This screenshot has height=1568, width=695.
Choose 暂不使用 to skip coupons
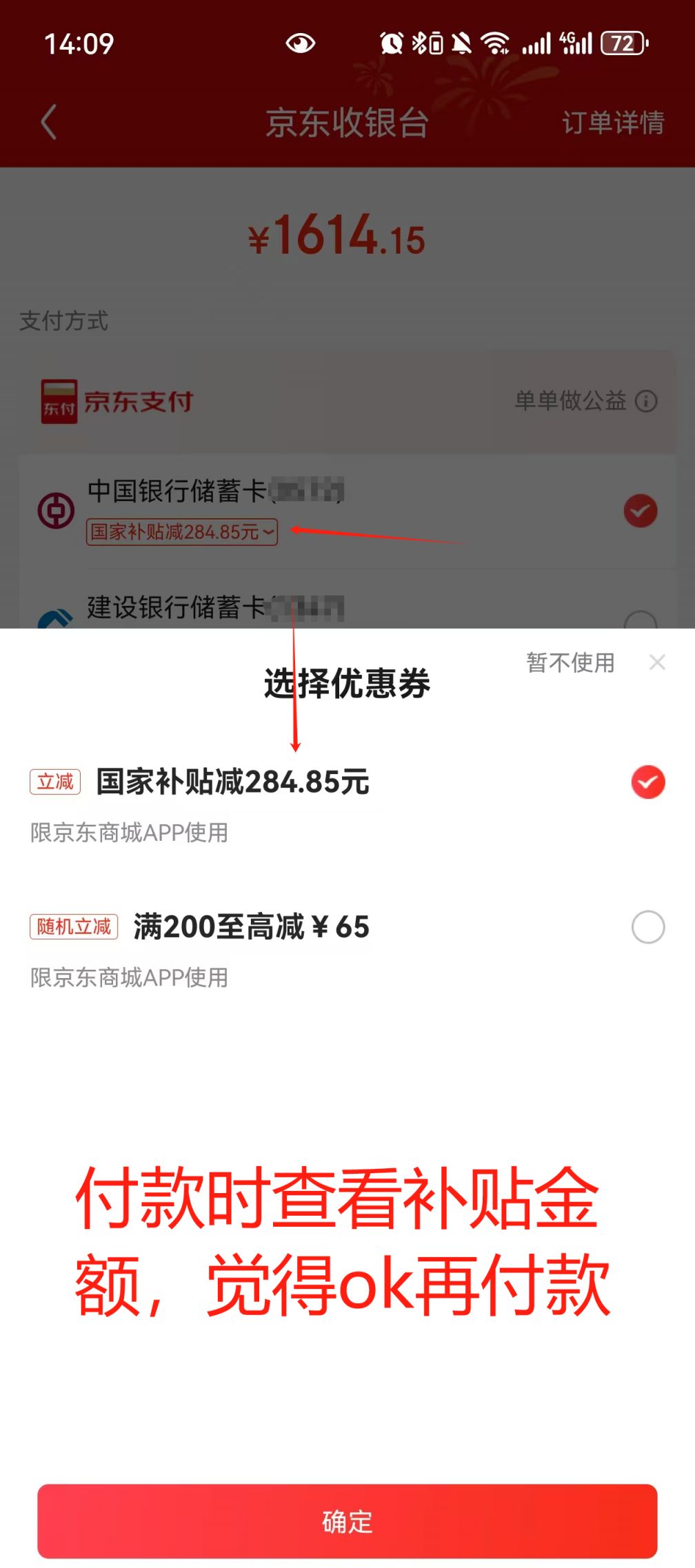pos(570,662)
